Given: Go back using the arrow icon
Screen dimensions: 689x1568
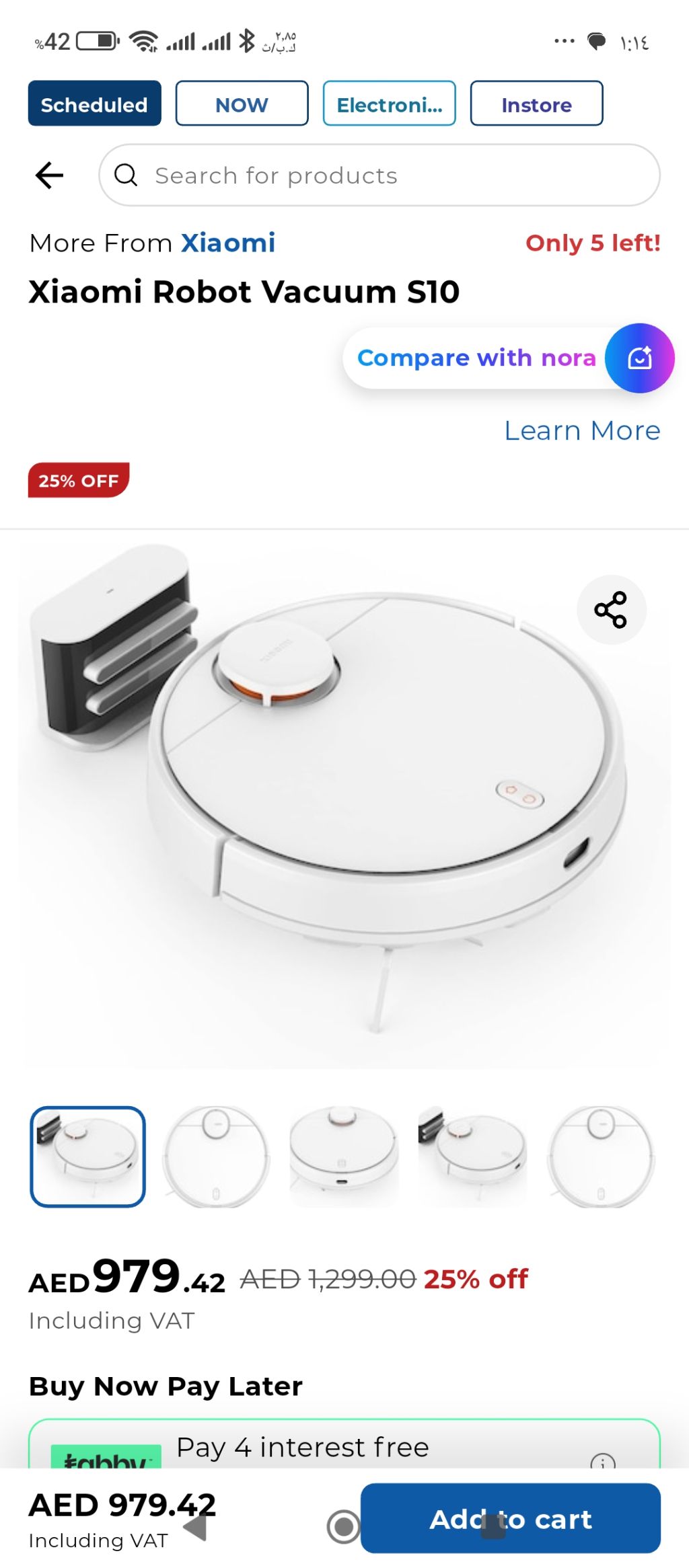Looking at the screenshot, I should point(49,175).
